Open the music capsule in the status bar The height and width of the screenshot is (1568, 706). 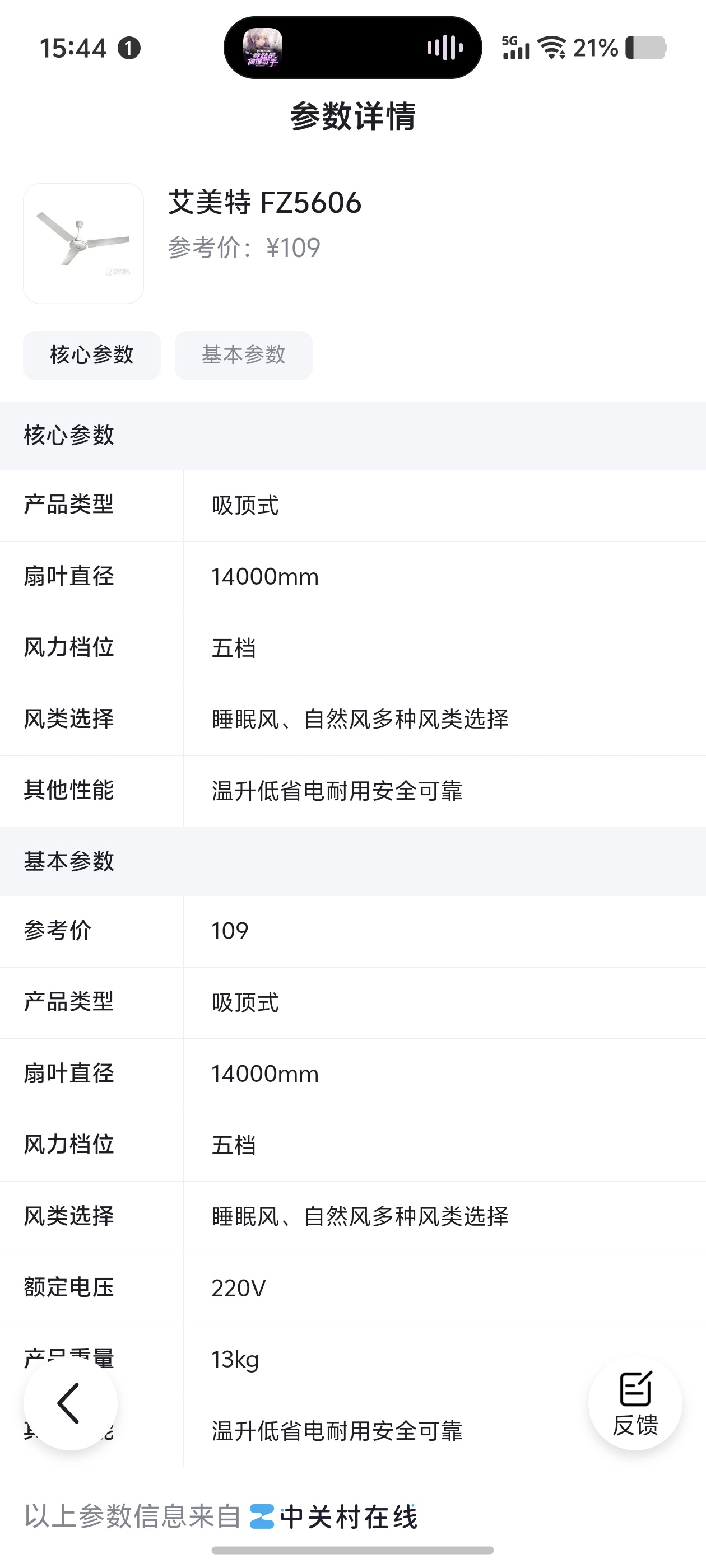[352, 48]
